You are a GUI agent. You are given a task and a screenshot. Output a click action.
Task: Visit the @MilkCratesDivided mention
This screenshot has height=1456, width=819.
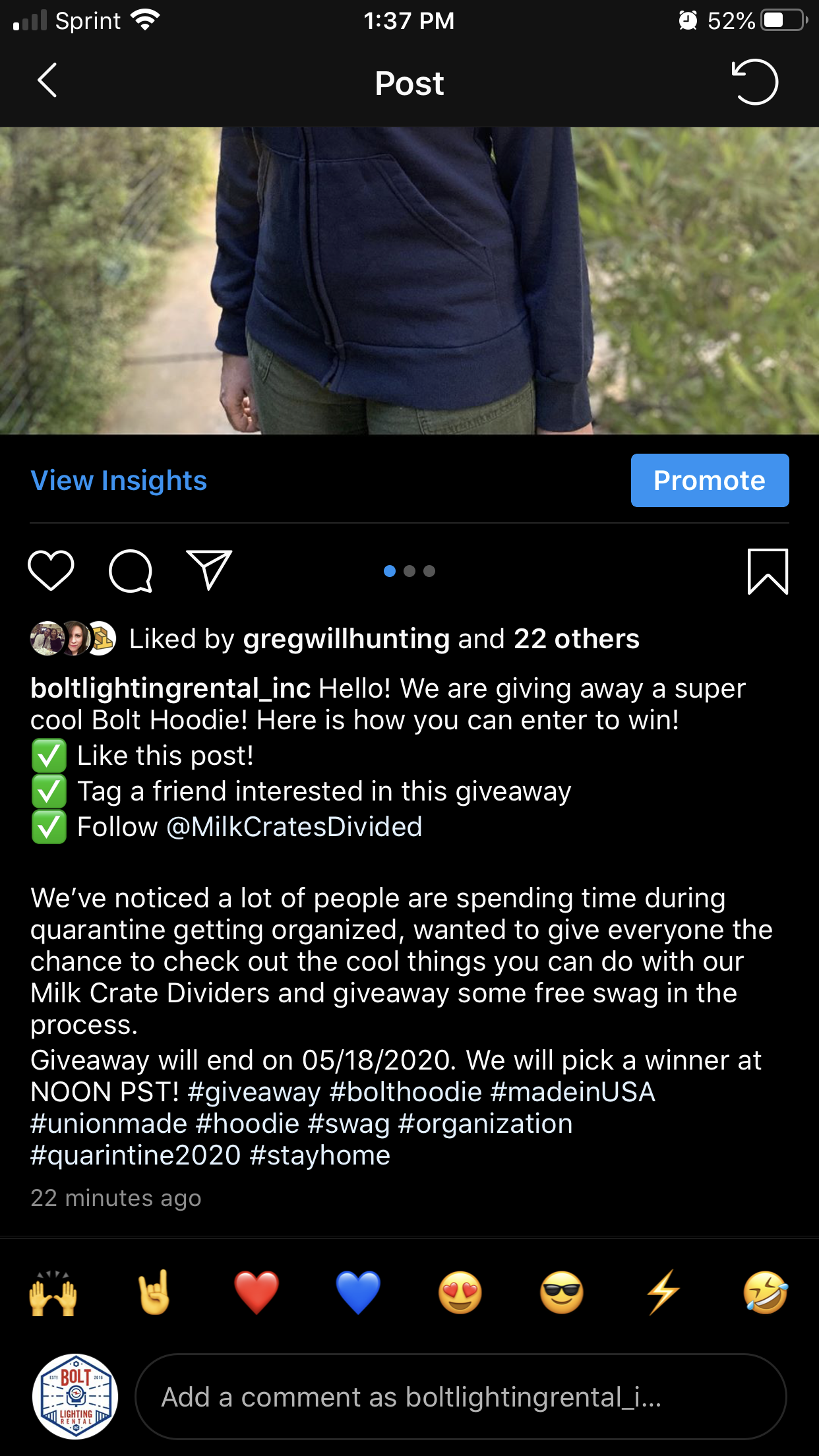294,827
